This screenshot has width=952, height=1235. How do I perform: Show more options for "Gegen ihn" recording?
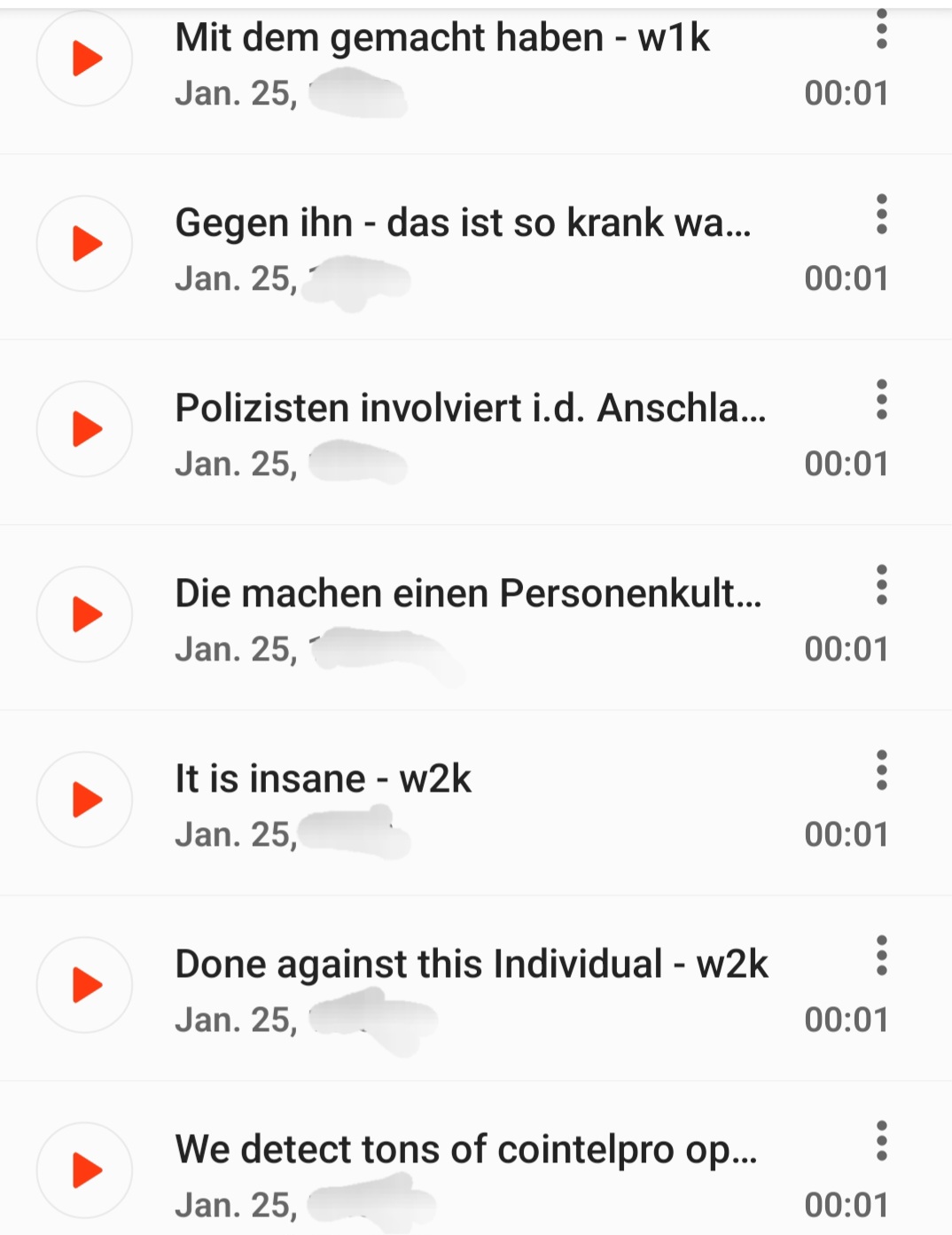coord(881,215)
